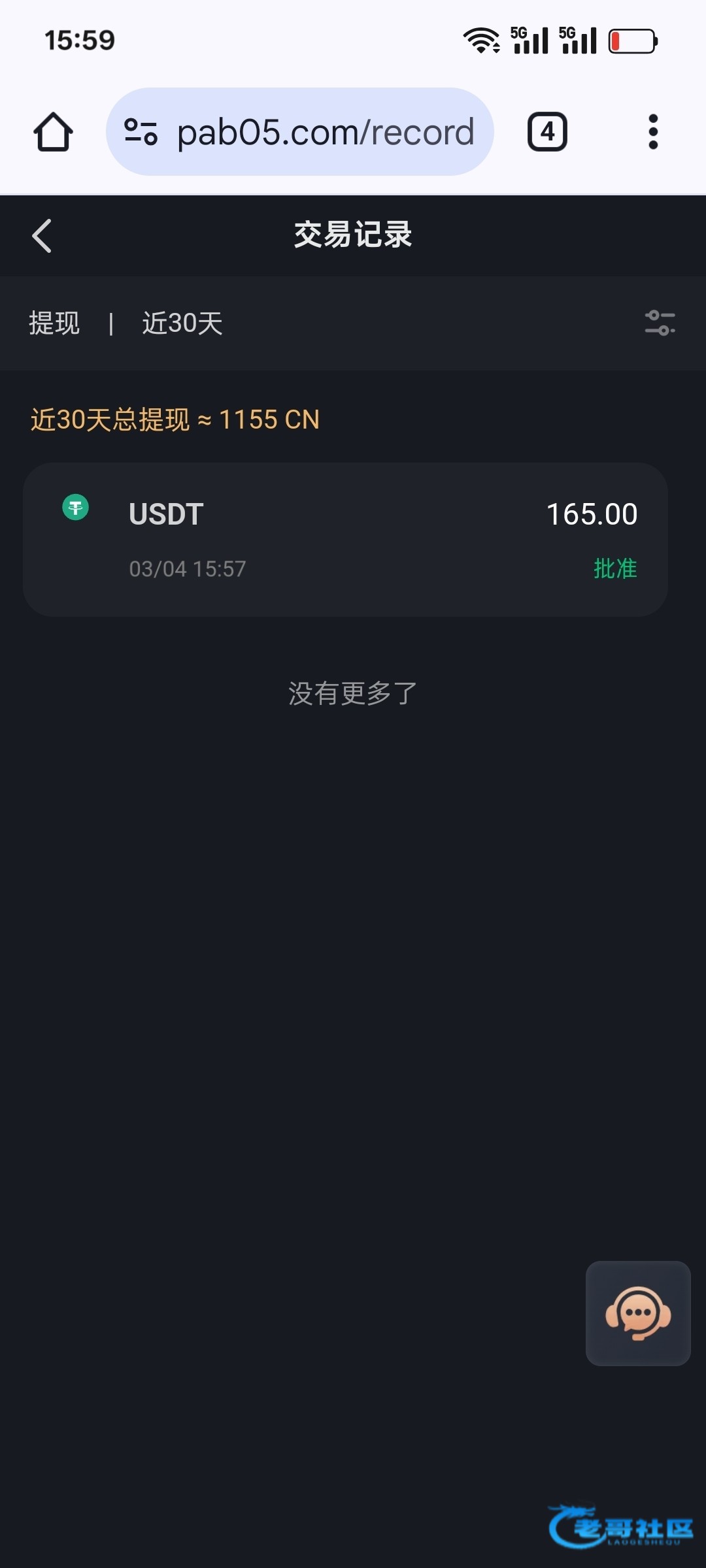Open the browser overflow menu
Screen dimensions: 706x1568
pos(652,132)
